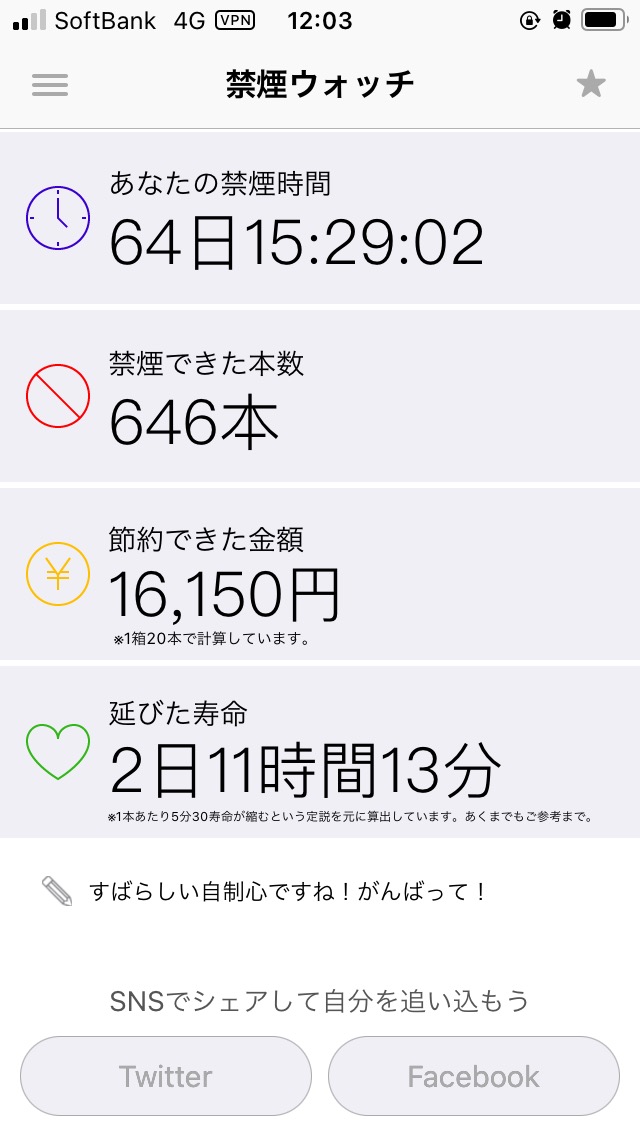Share progress on Twitter
The height and width of the screenshot is (1136, 640).
pos(166,1076)
